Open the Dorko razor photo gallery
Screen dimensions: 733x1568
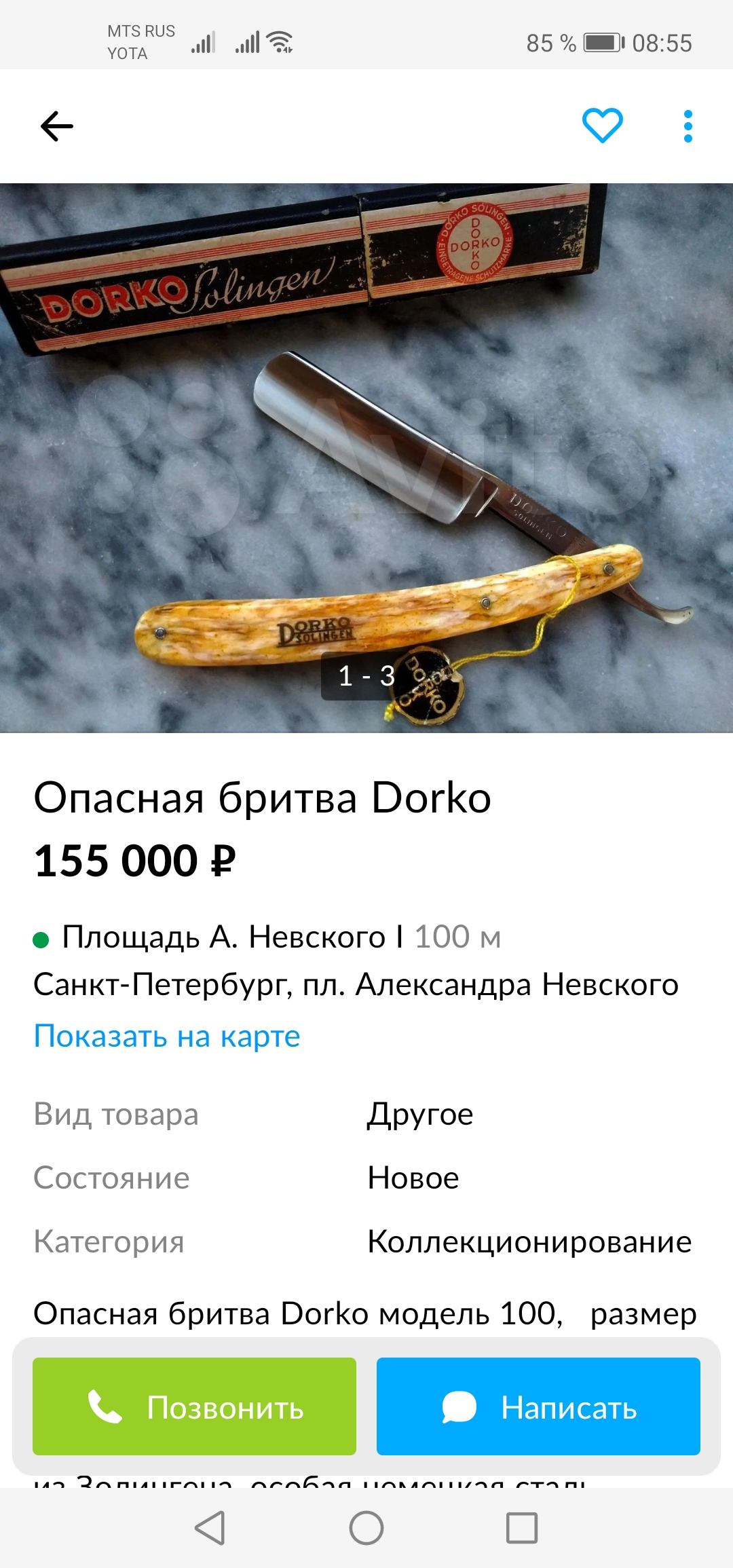366,458
